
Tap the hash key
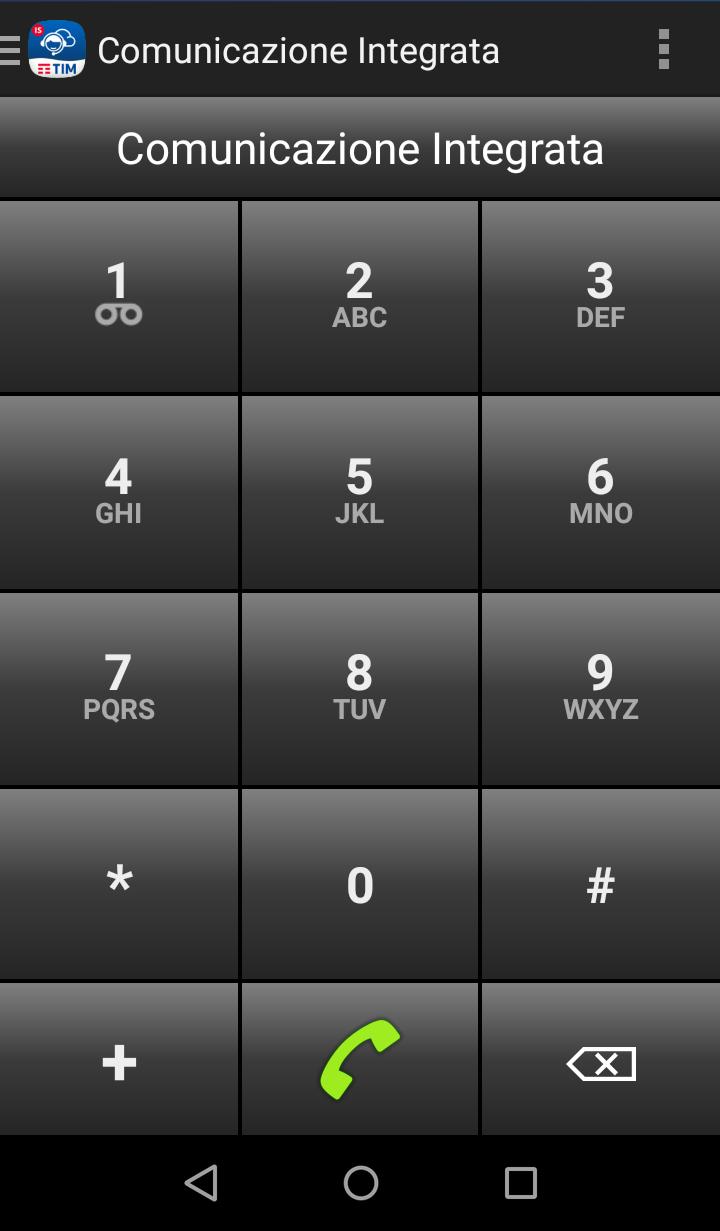(x=600, y=884)
